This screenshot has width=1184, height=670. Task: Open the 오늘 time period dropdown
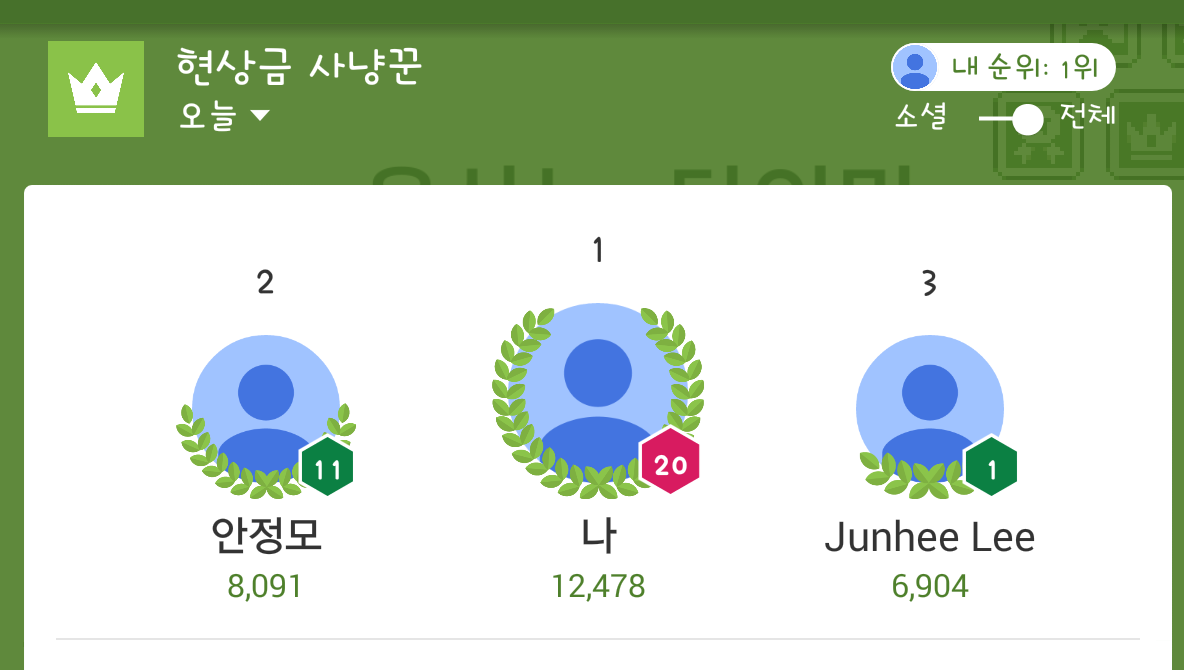[224, 116]
